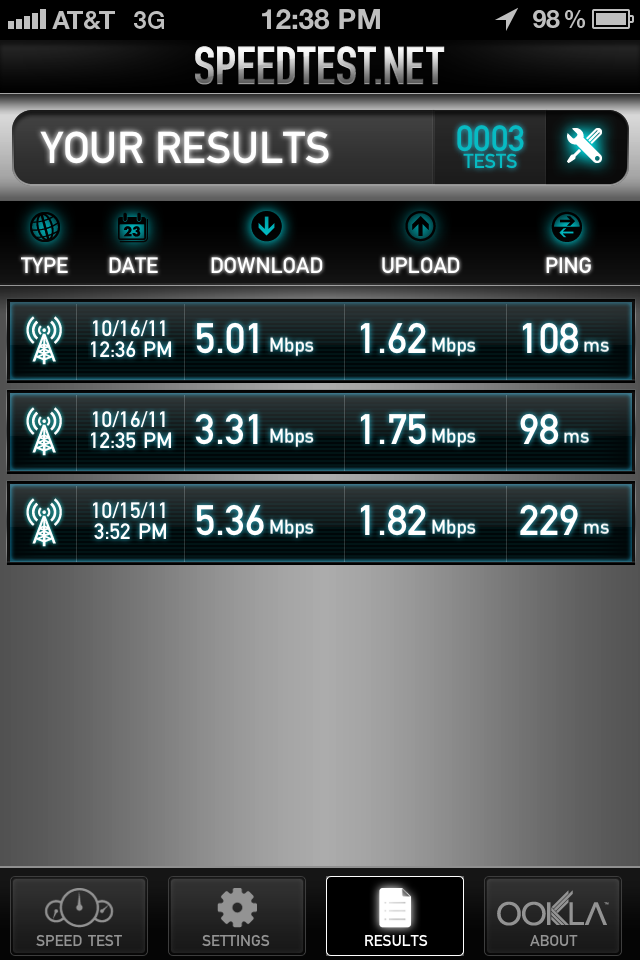Sort results by Upload speed
Viewport: 640px width, 960px height.
pos(420,245)
